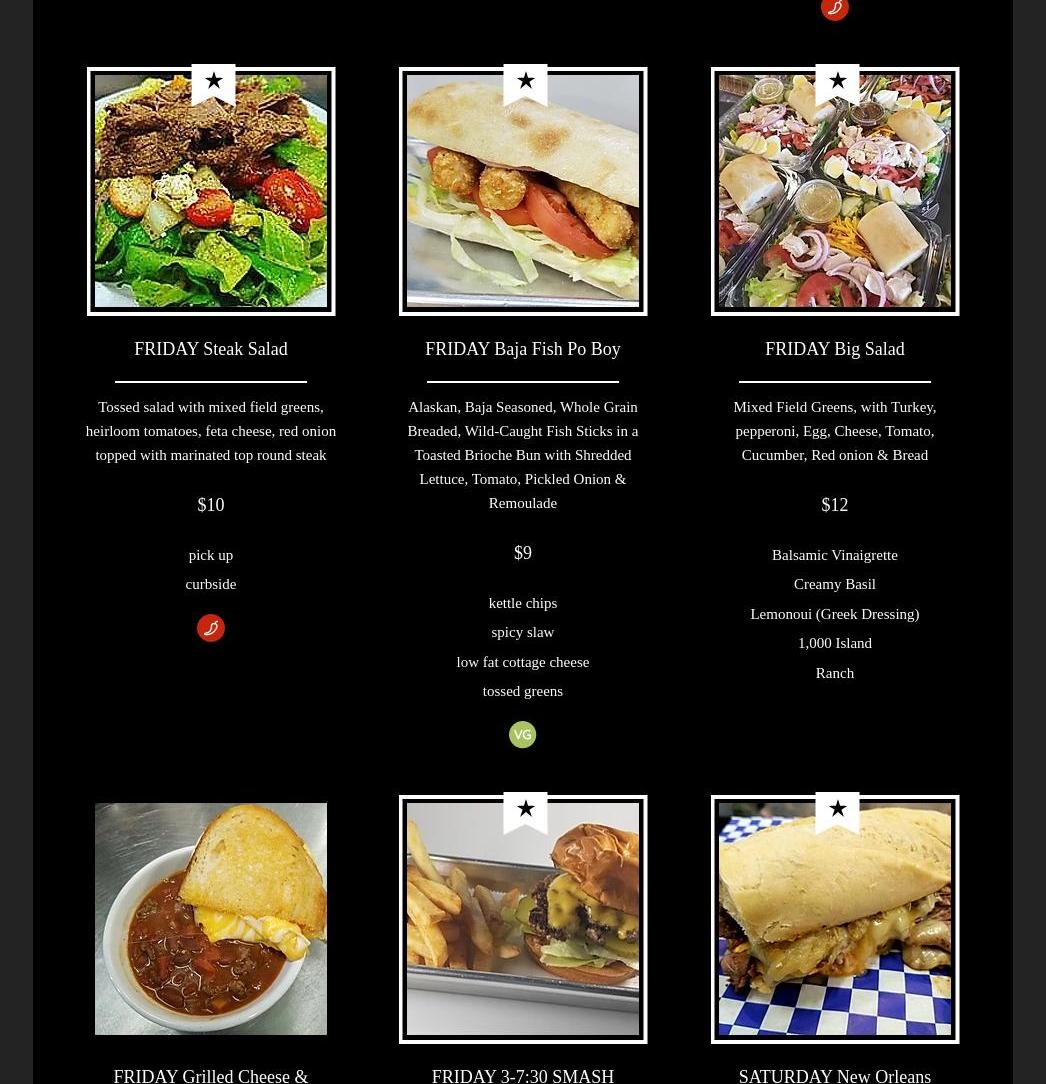Screen dimensions: 1046x1084
Task: View the FRIDAY SMASH burger picture
Action: tap(523, 918)
